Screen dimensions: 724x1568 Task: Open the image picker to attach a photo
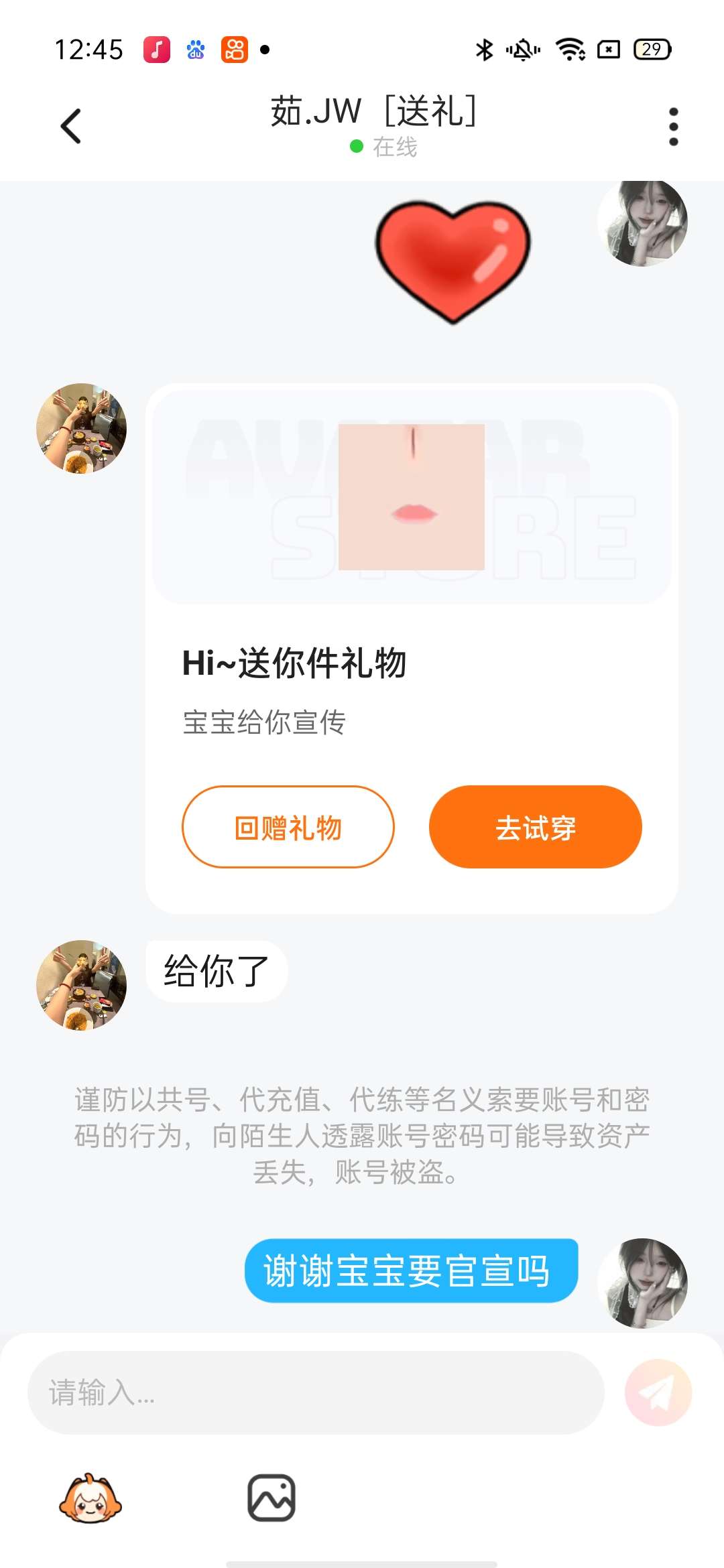271,1498
